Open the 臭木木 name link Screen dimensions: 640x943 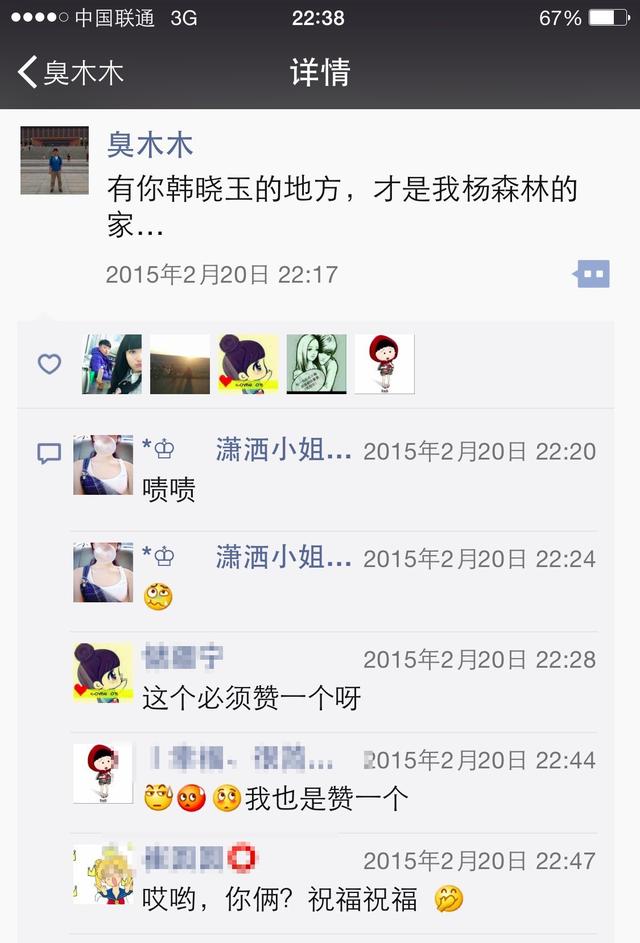pyautogui.click(x=149, y=145)
